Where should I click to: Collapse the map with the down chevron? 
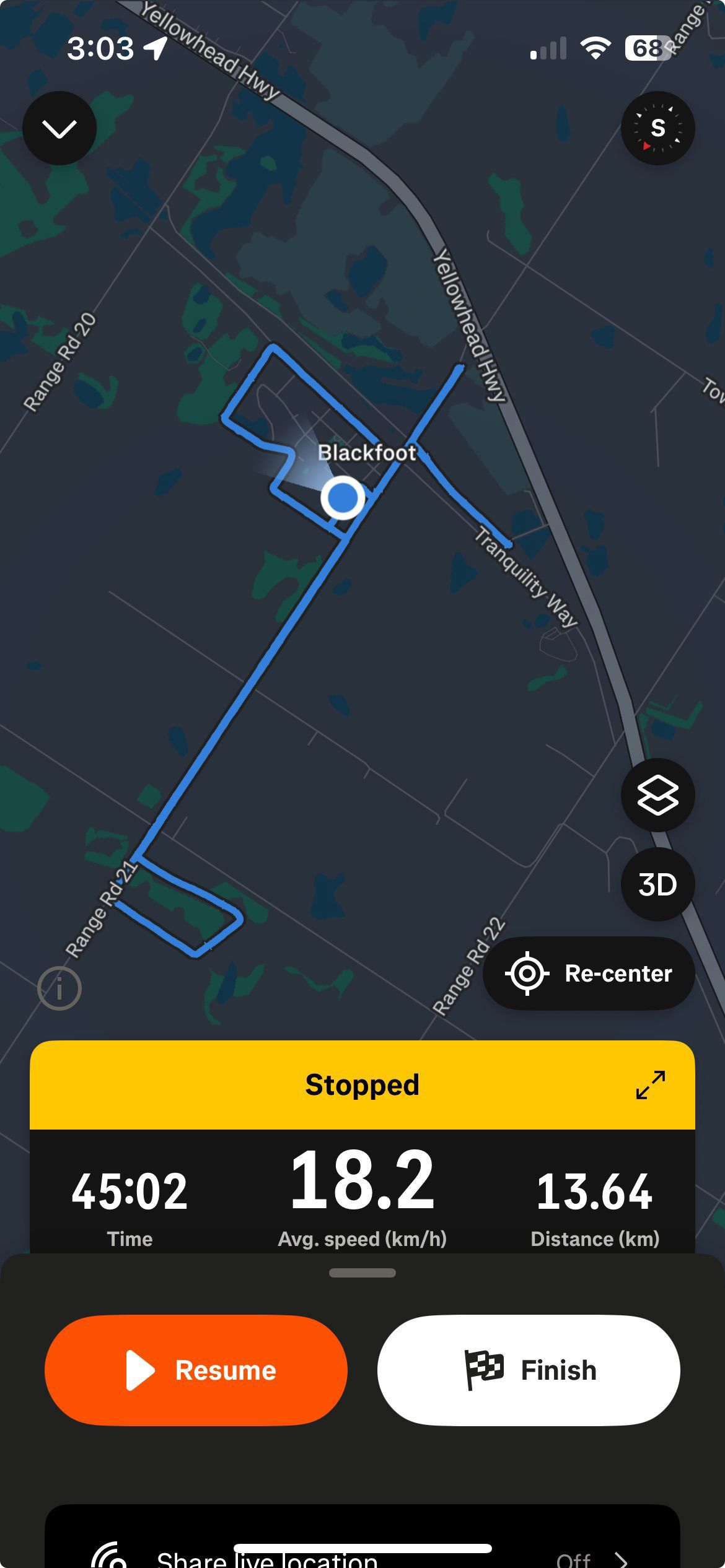coord(59,128)
